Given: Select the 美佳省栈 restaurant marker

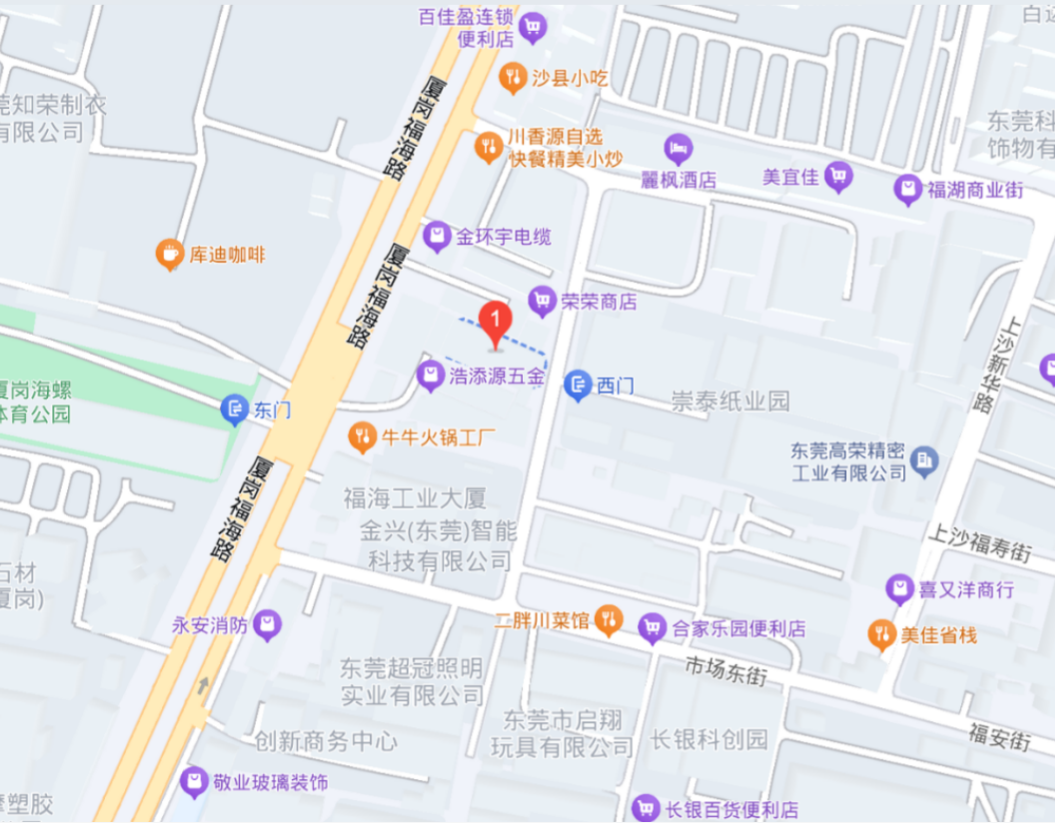Looking at the screenshot, I should (881, 635).
